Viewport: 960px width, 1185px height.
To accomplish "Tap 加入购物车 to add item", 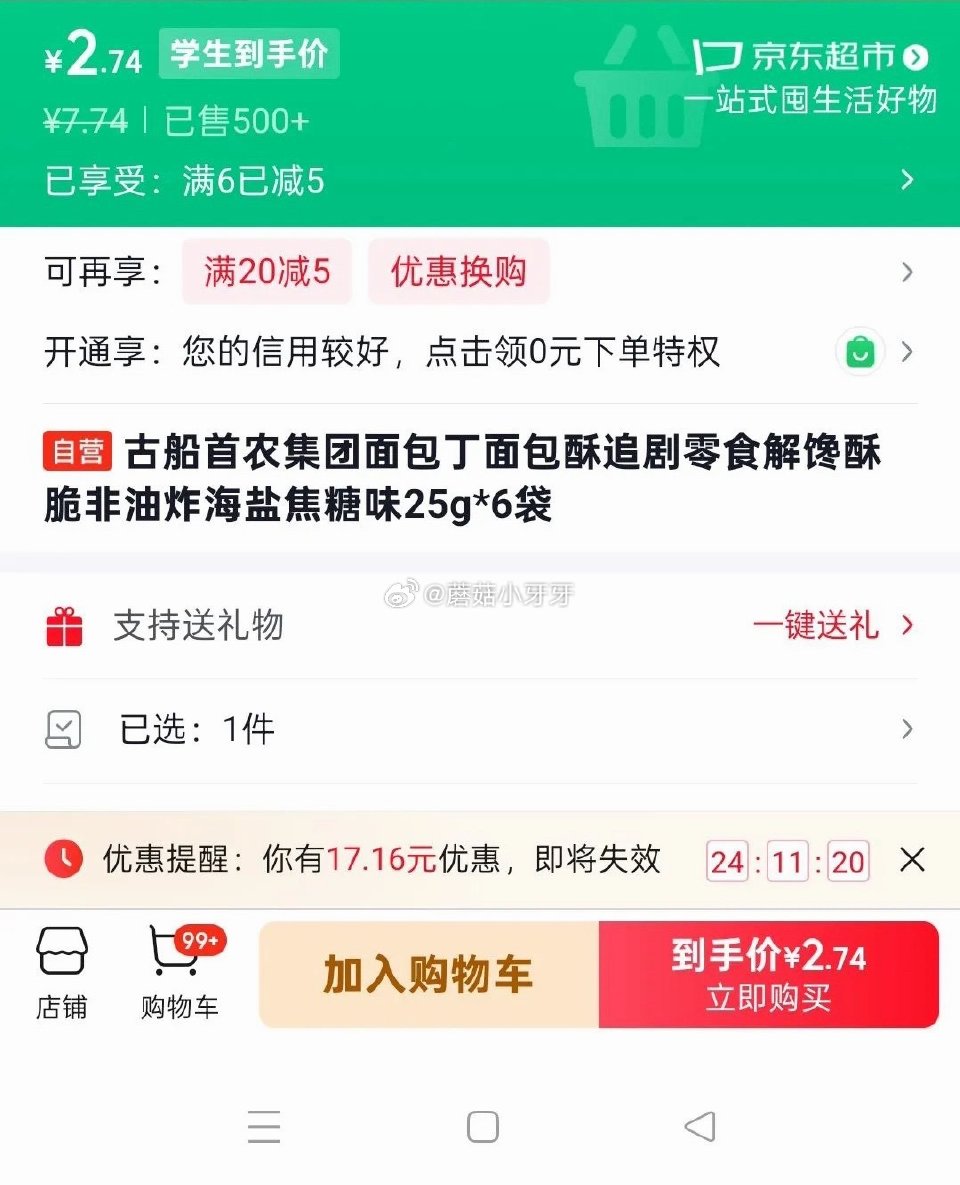I will [428, 974].
